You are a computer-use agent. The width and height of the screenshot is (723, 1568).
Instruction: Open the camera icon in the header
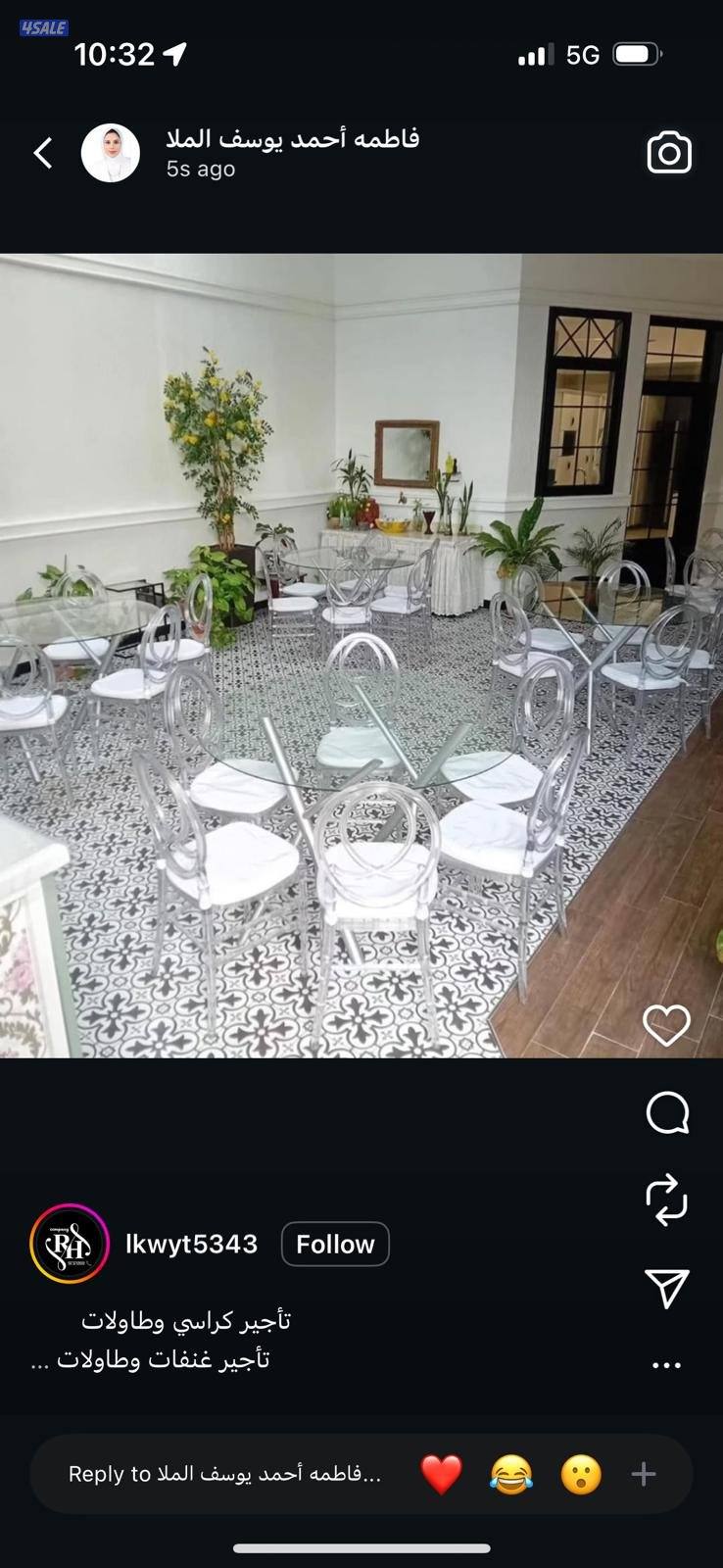[x=669, y=153]
